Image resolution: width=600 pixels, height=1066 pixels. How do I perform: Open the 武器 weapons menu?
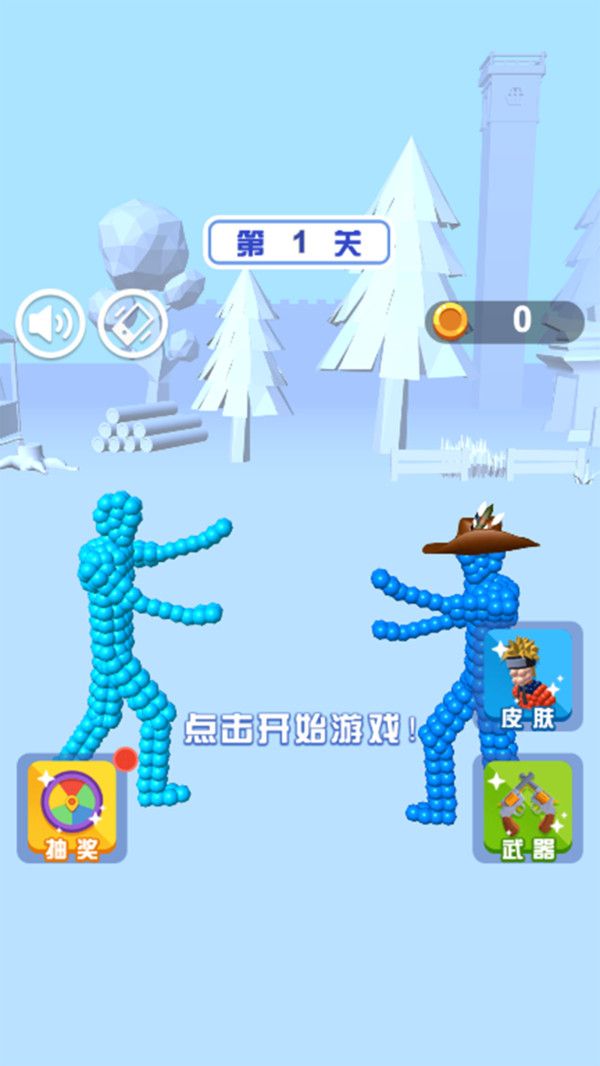click(x=527, y=808)
